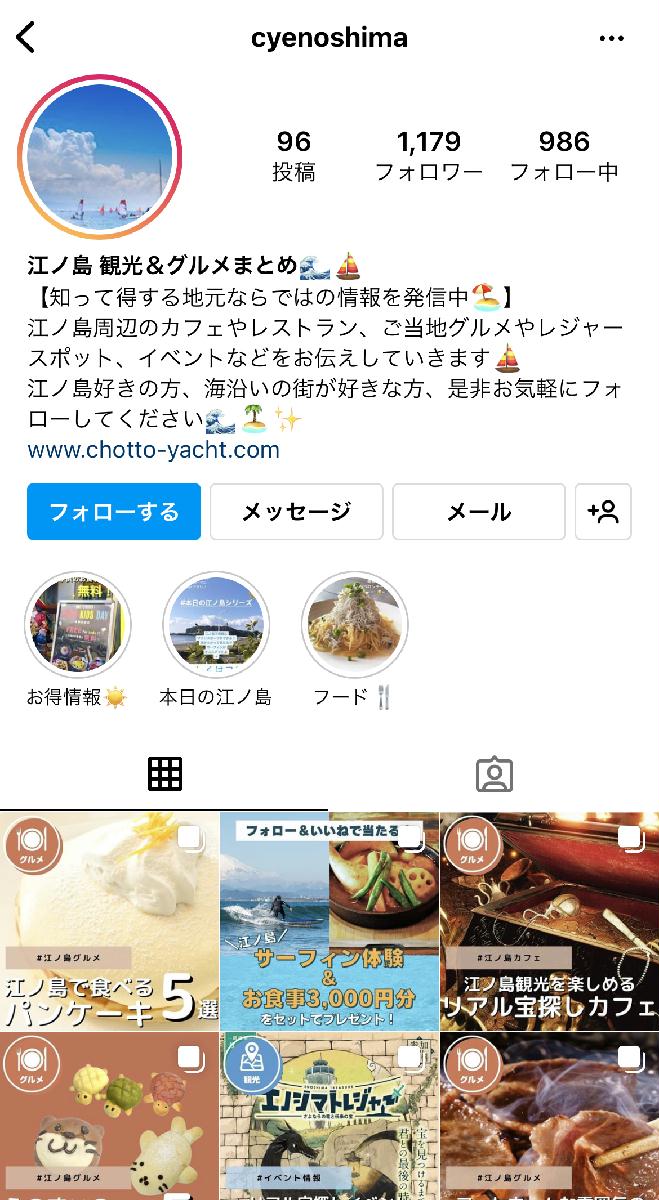Open the 986 following list
The height and width of the screenshot is (1200, 659).
click(x=564, y=156)
